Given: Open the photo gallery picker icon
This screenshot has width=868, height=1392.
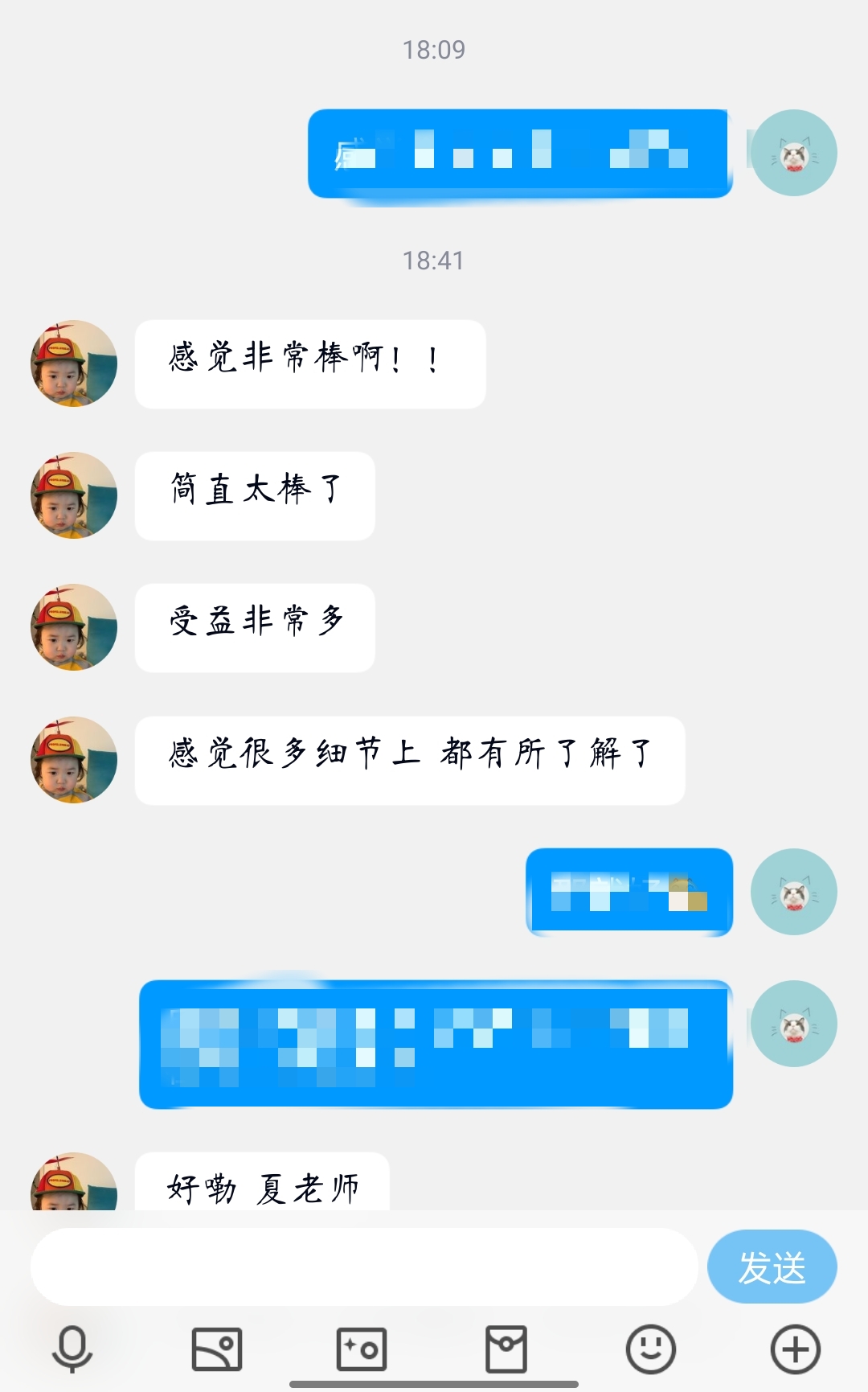Looking at the screenshot, I should pos(217,1349).
